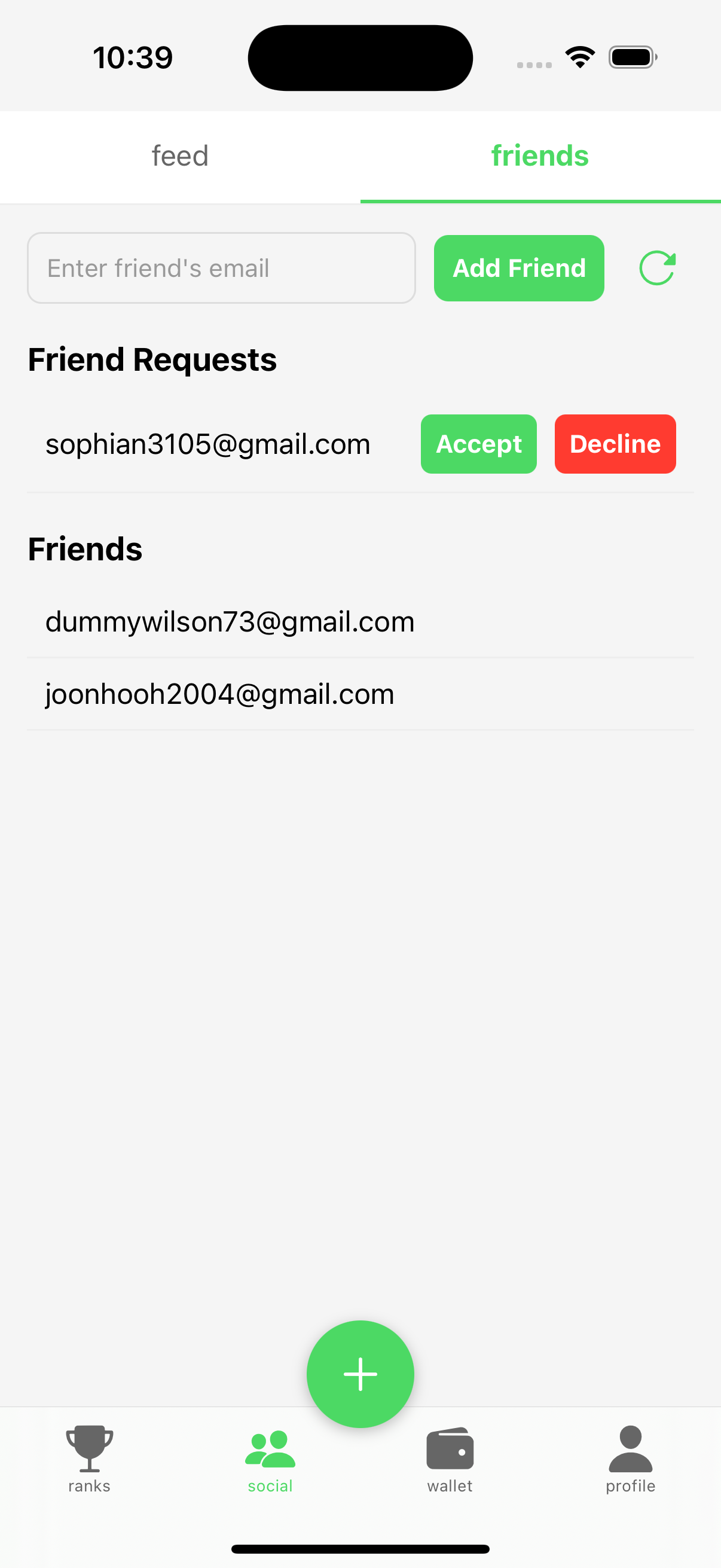Open the wallet tab
Screen dimensions: 721x1568
tap(450, 1460)
